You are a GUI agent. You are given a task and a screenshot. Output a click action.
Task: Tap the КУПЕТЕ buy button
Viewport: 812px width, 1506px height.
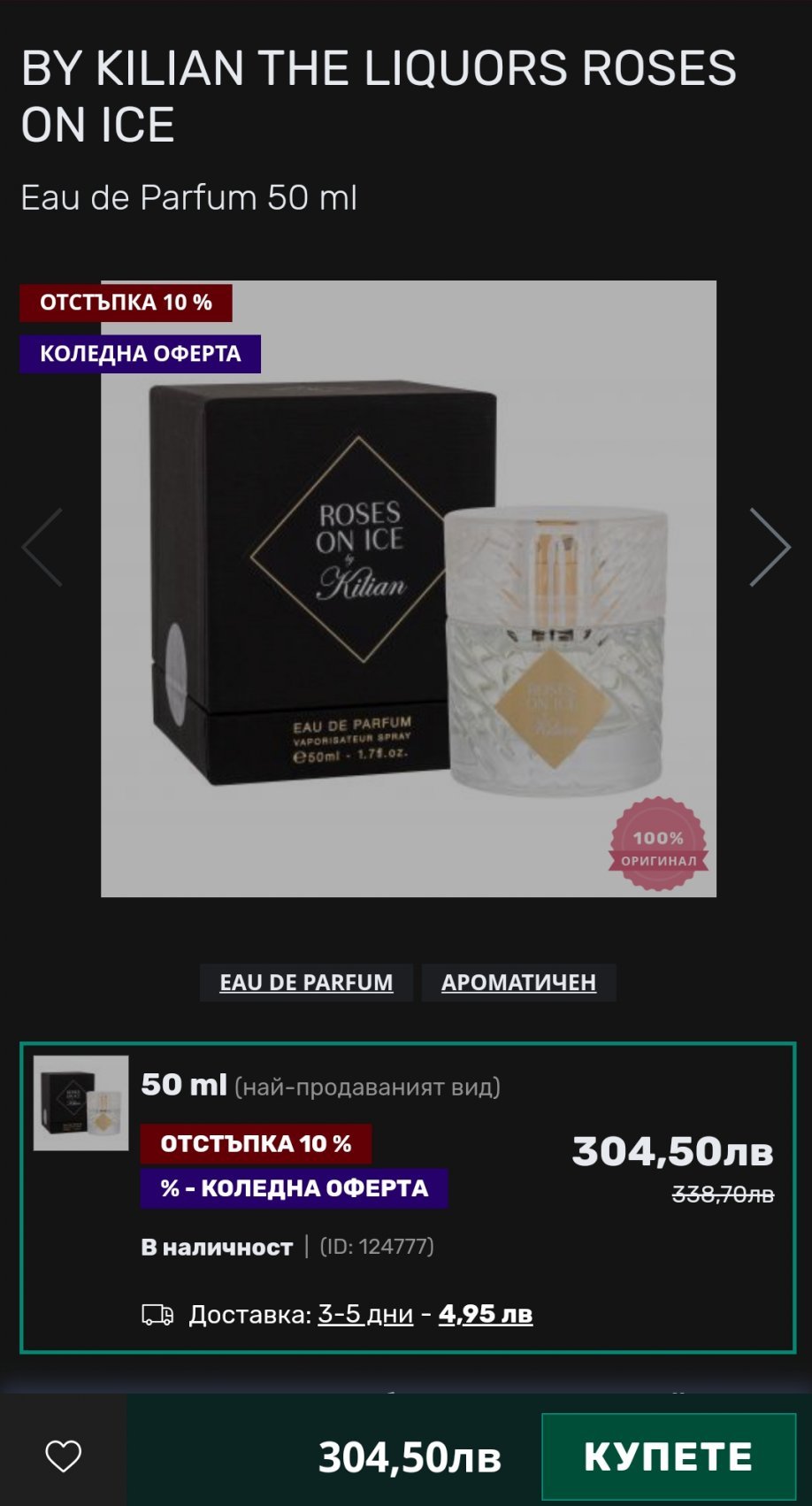pos(669,1456)
